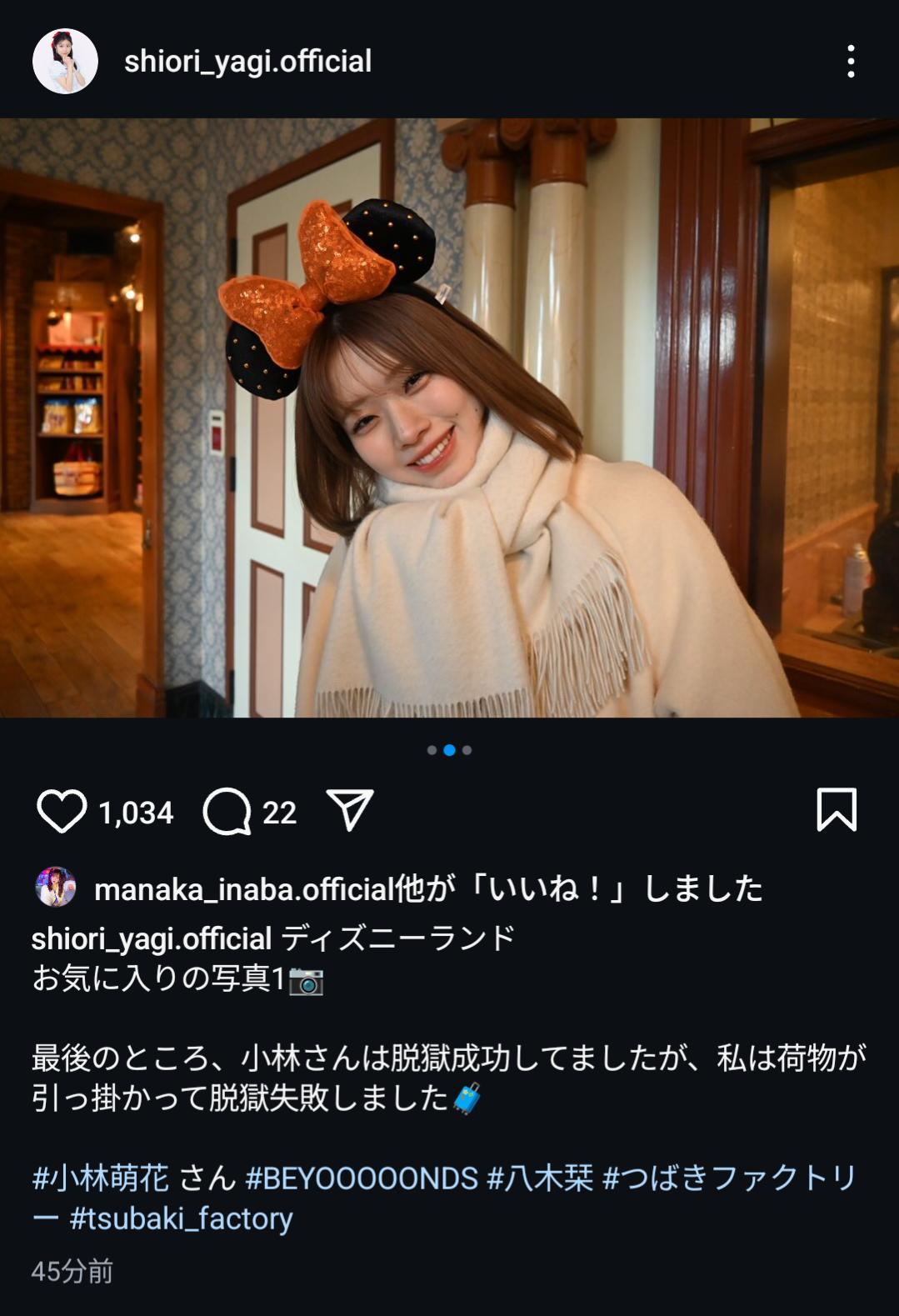The image size is (899, 1316).
Task: Open hashtag #小林萌花
Action: pos(100,1178)
